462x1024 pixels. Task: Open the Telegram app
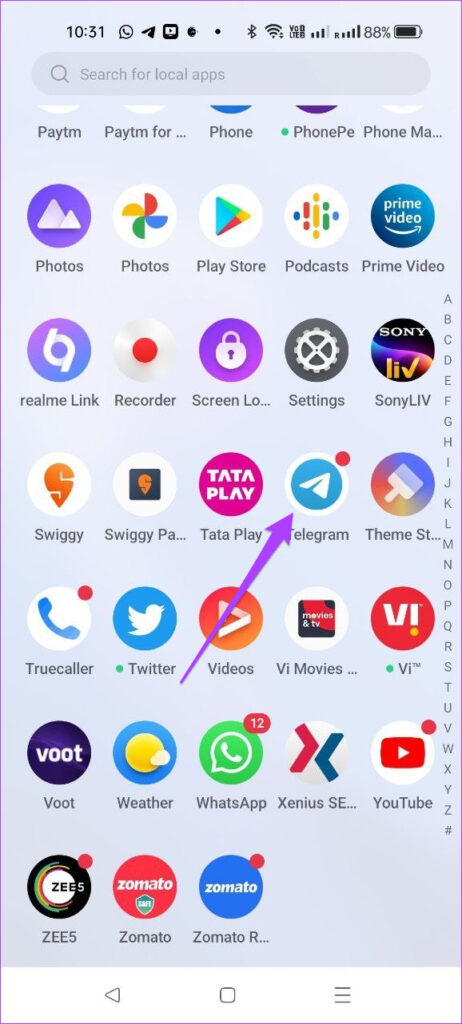tap(317, 485)
